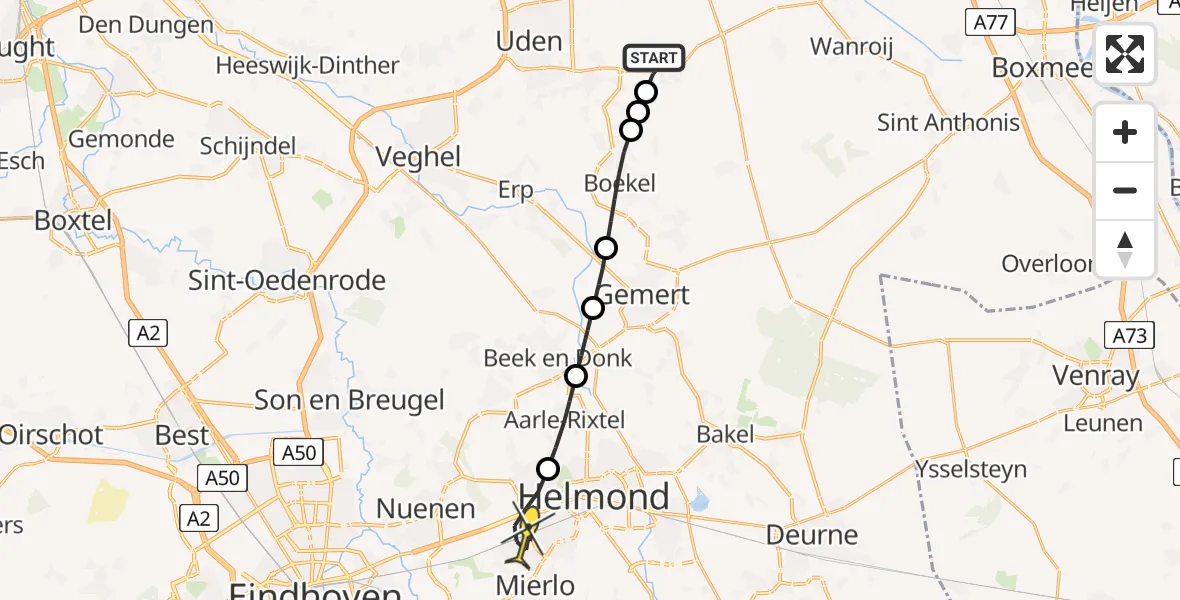Tap the route waypoint near Gemert
1180x600 pixels.
click(593, 307)
